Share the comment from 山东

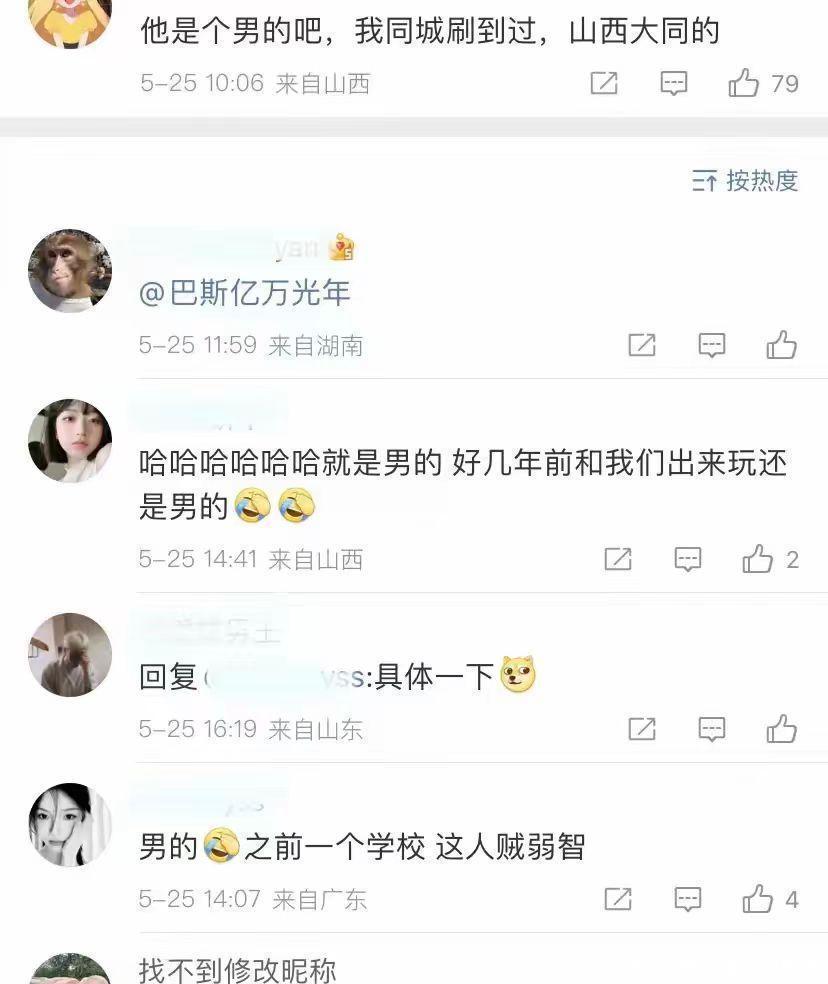641,729
